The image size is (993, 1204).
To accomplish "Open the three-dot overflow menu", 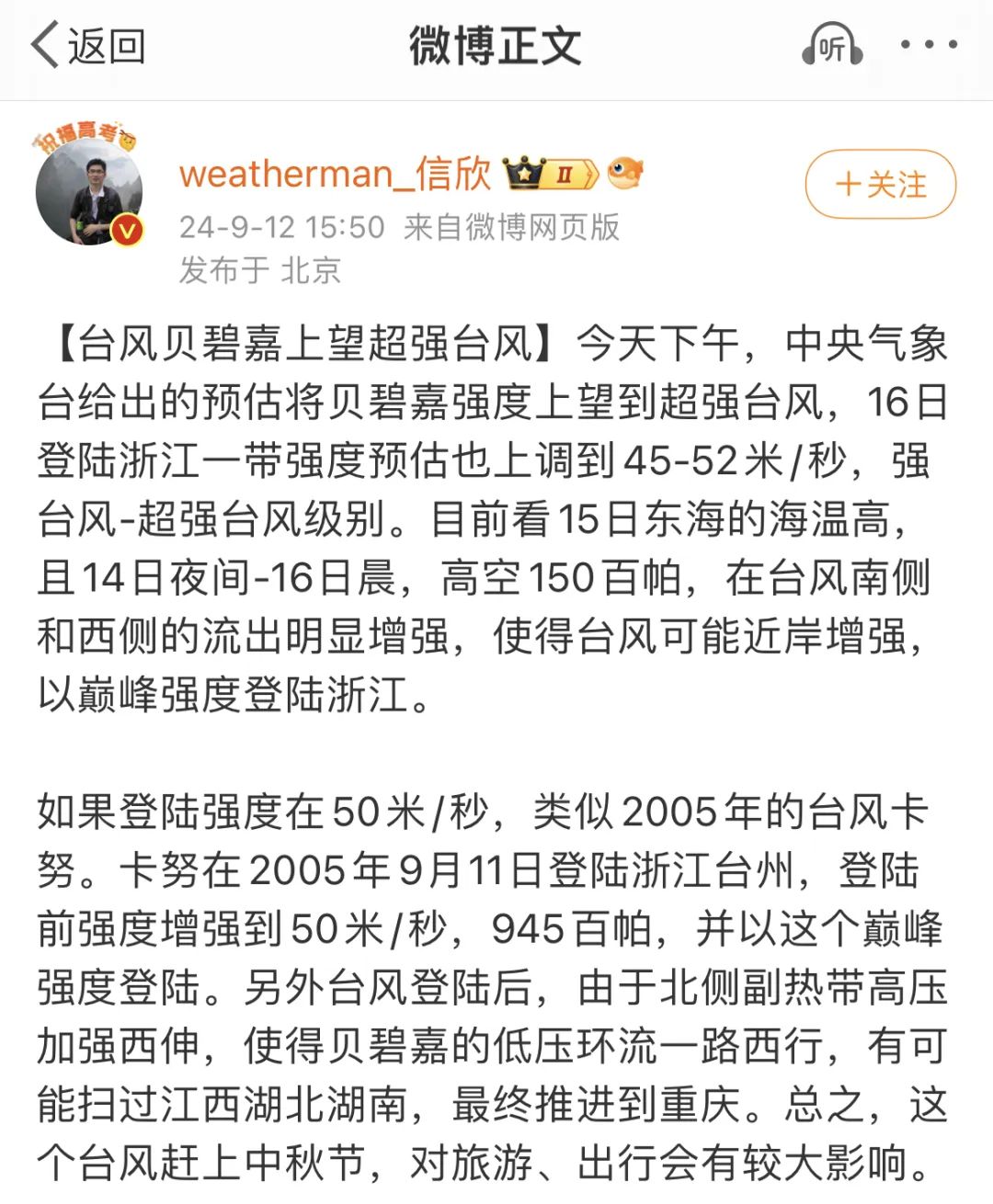I will tap(929, 44).
